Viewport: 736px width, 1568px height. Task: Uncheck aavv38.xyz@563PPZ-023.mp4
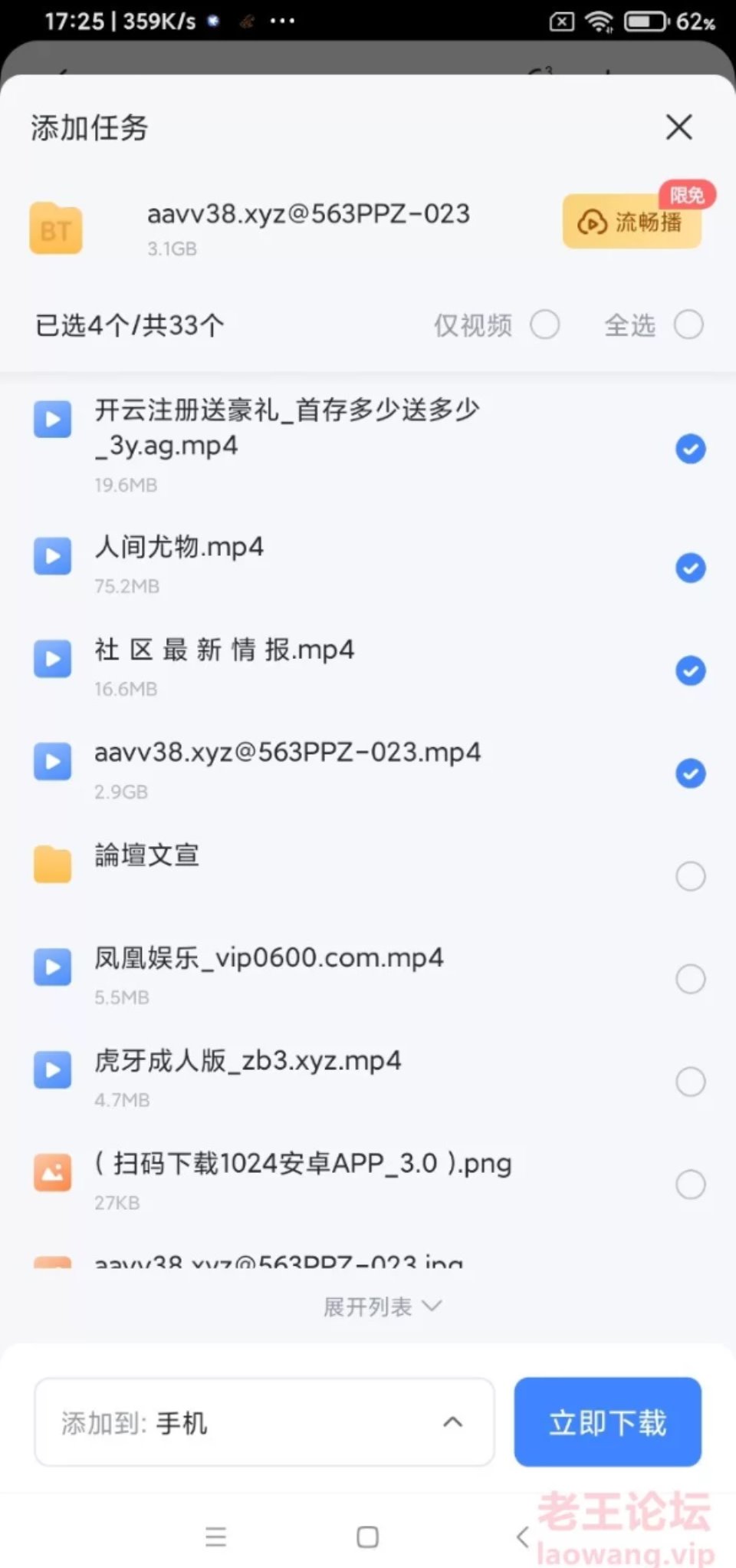691,774
